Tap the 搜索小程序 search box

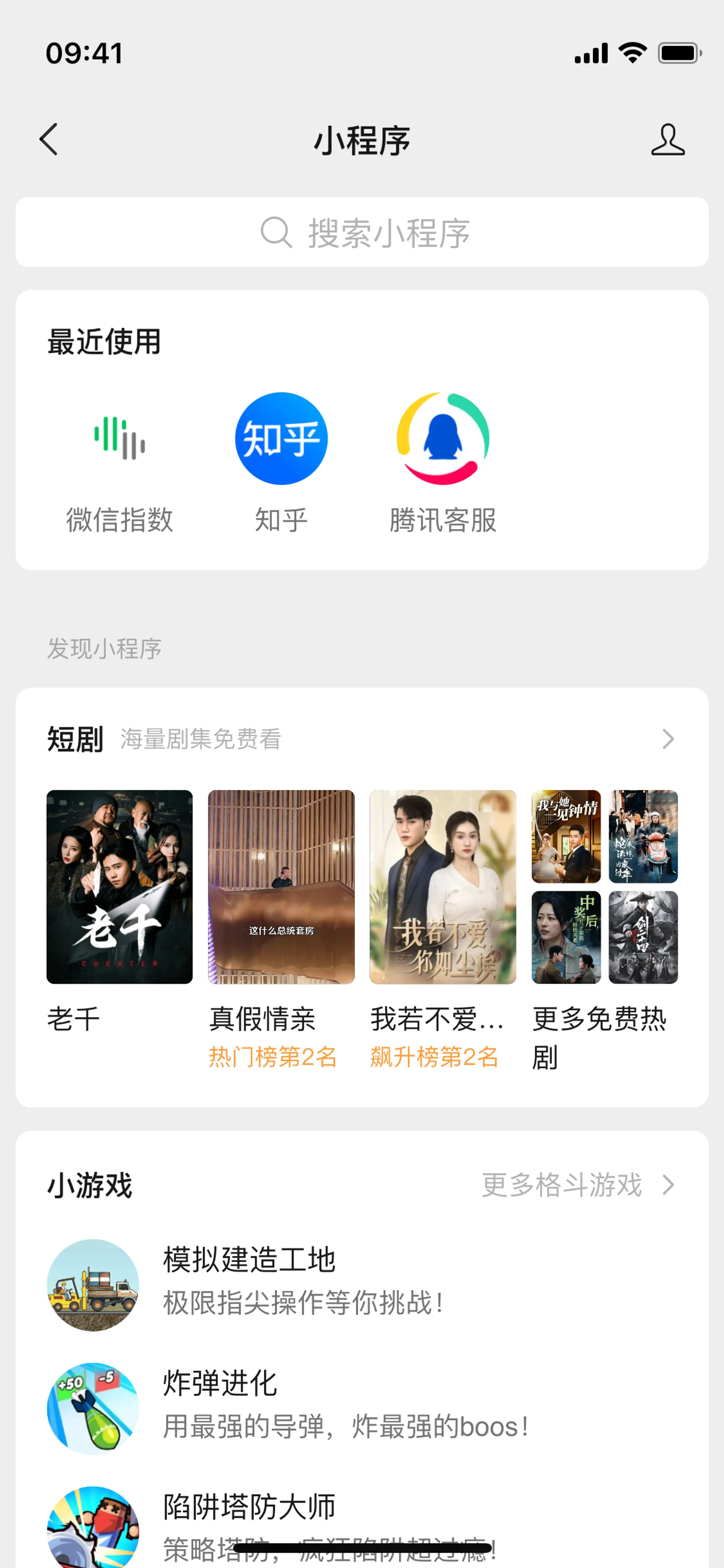click(x=362, y=232)
